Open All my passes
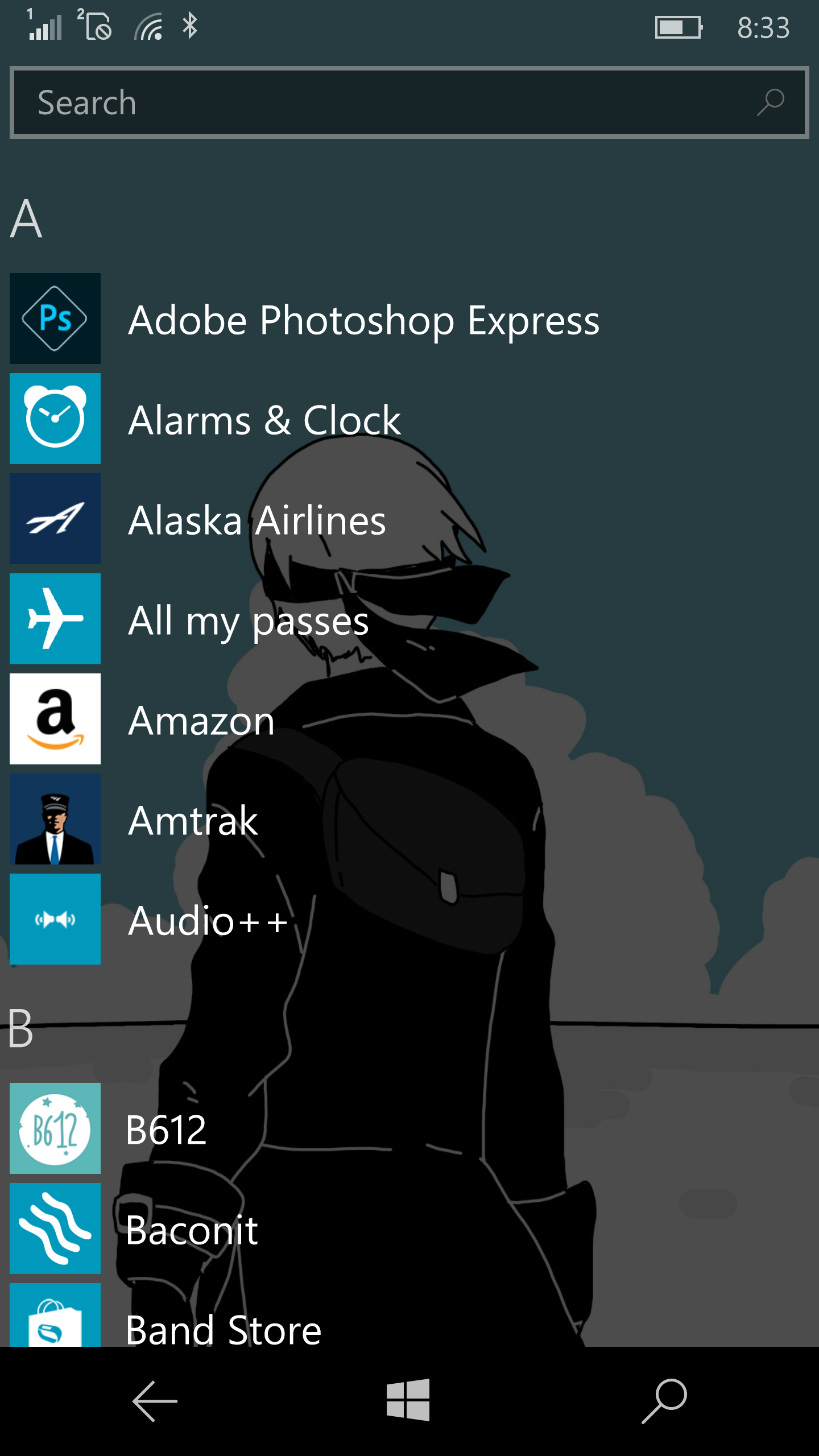Image resolution: width=819 pixels, height=1456 pixels. 249,620
